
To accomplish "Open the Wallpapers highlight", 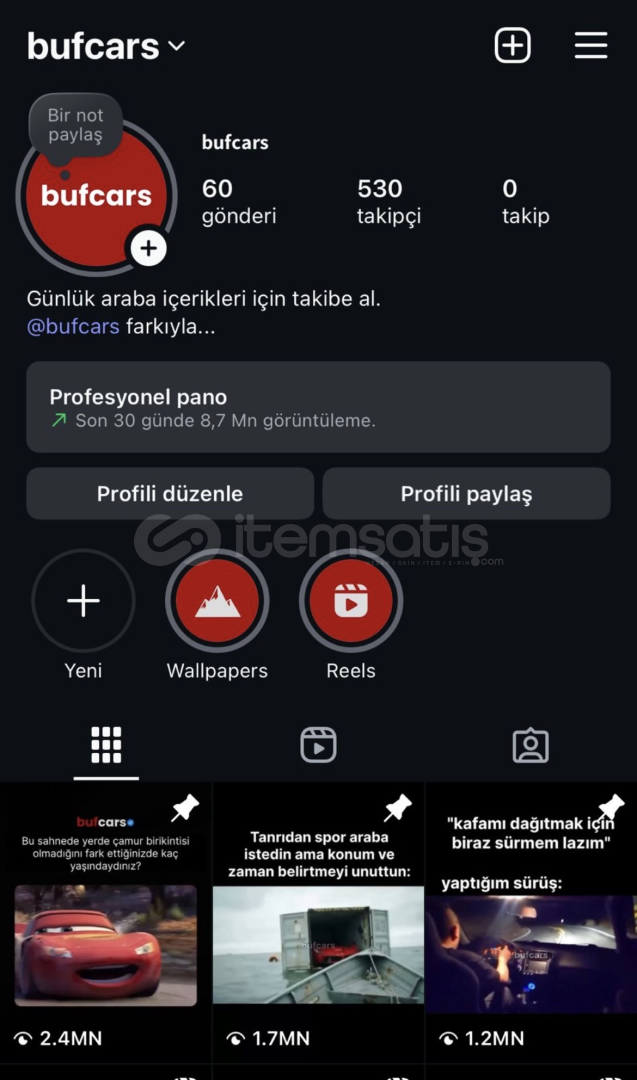I will (x=217, y=602).
